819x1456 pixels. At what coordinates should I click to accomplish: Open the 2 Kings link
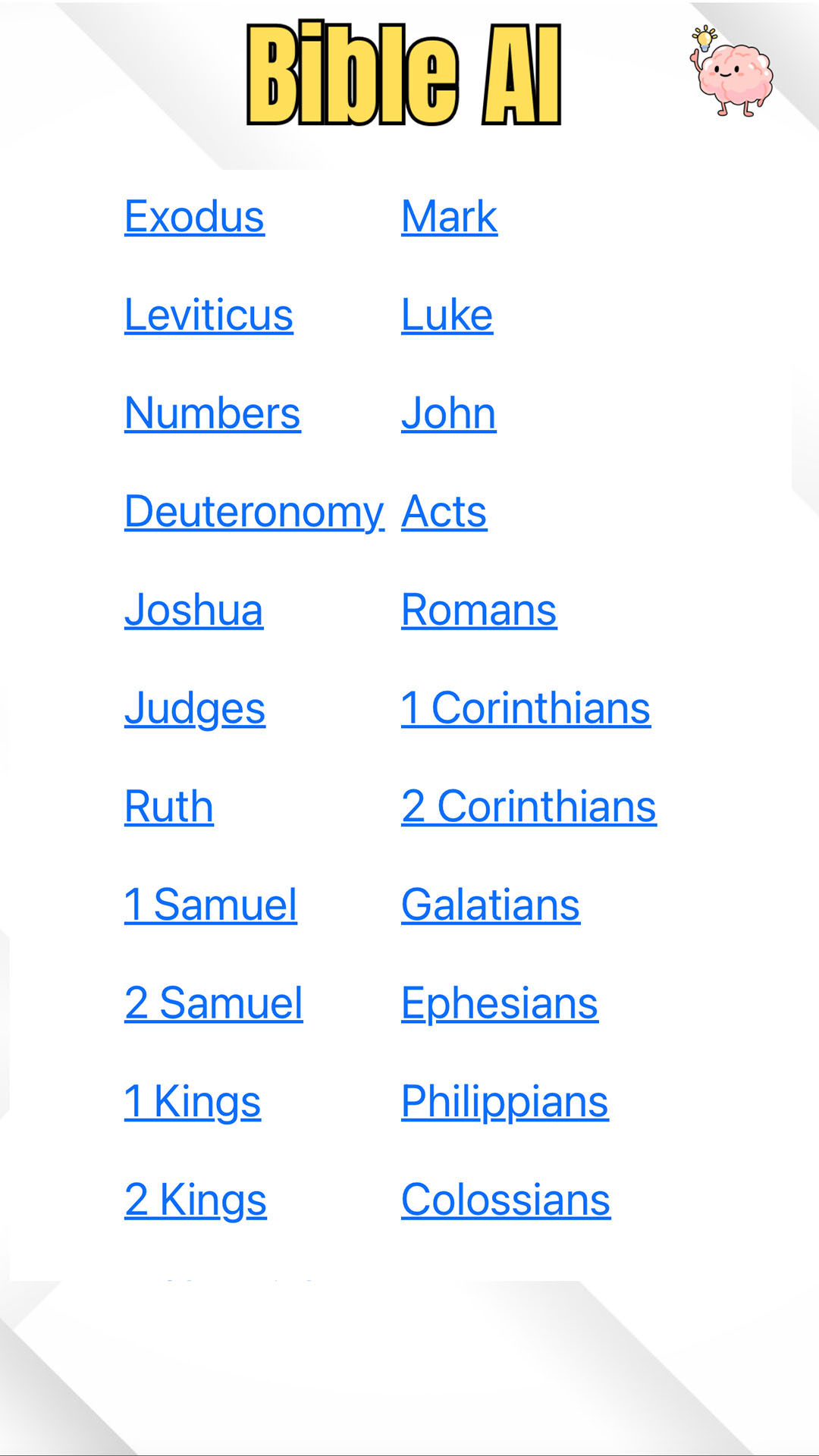click(194, 1198)
